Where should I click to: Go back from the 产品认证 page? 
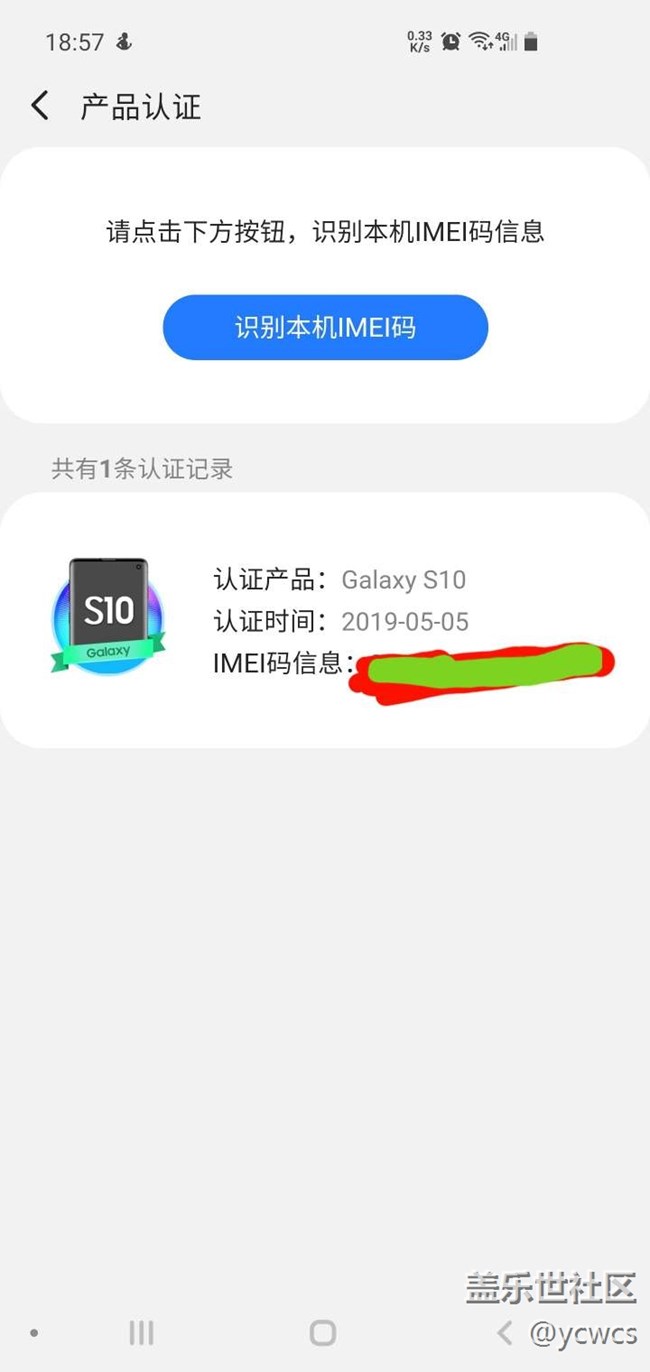pyautogui.click(x=40, y=106)
